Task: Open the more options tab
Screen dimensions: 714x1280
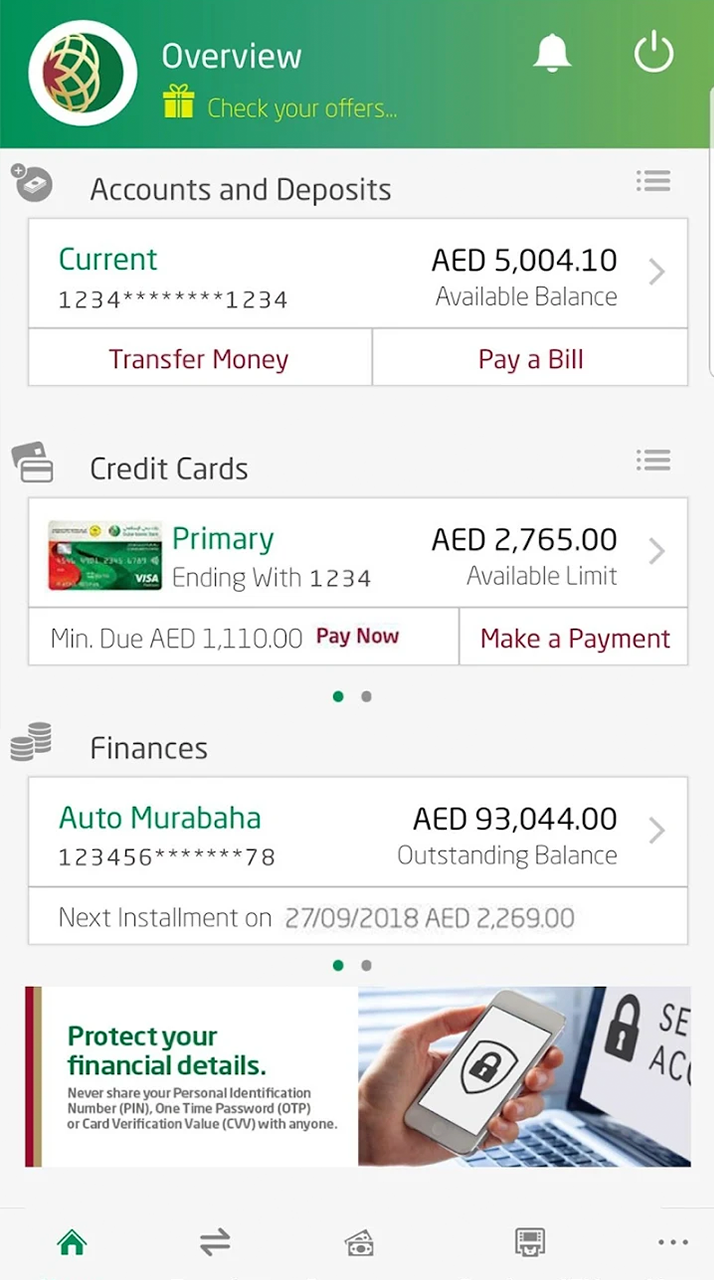Action: (673, 1243)
